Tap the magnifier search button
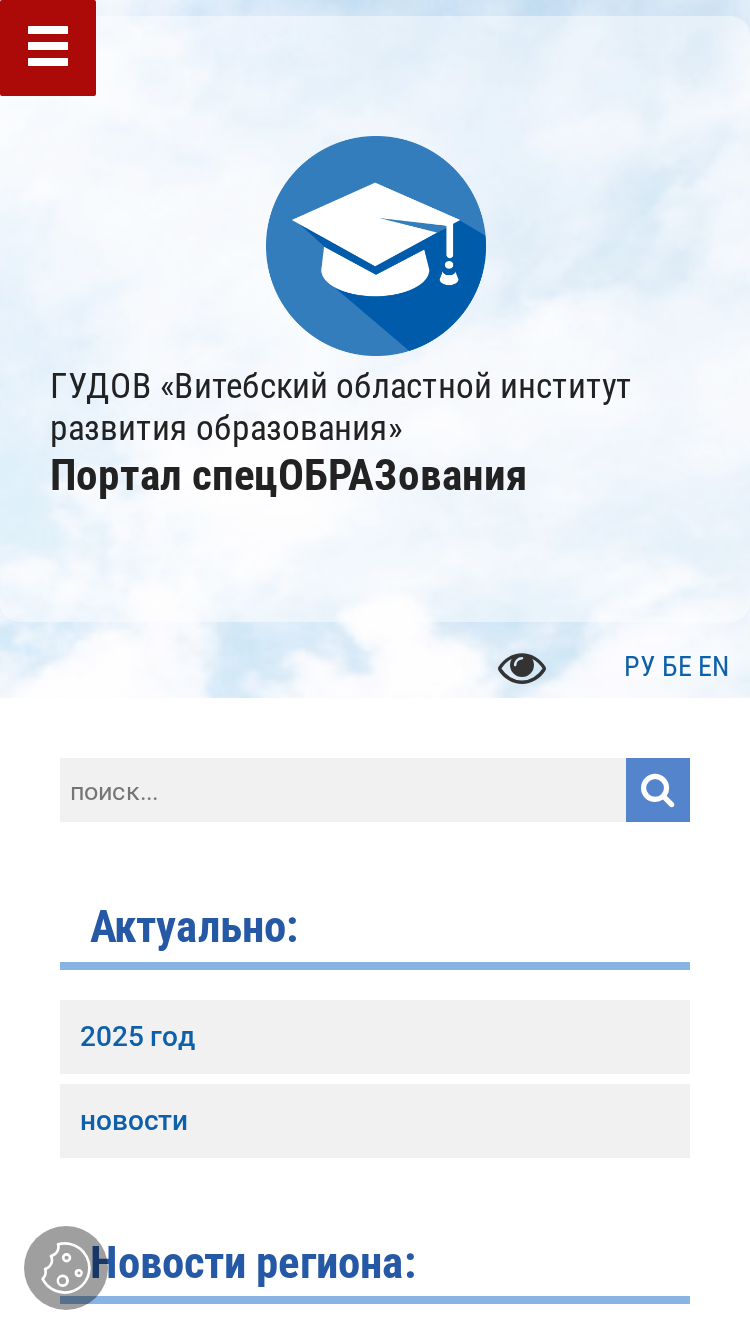 coord(658,790)
